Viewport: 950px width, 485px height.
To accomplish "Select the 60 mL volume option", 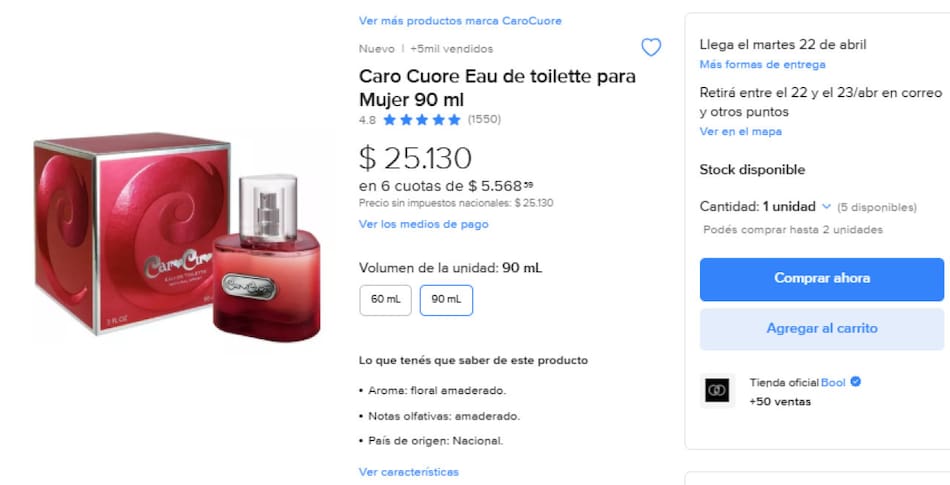I will tap(385, 299).
